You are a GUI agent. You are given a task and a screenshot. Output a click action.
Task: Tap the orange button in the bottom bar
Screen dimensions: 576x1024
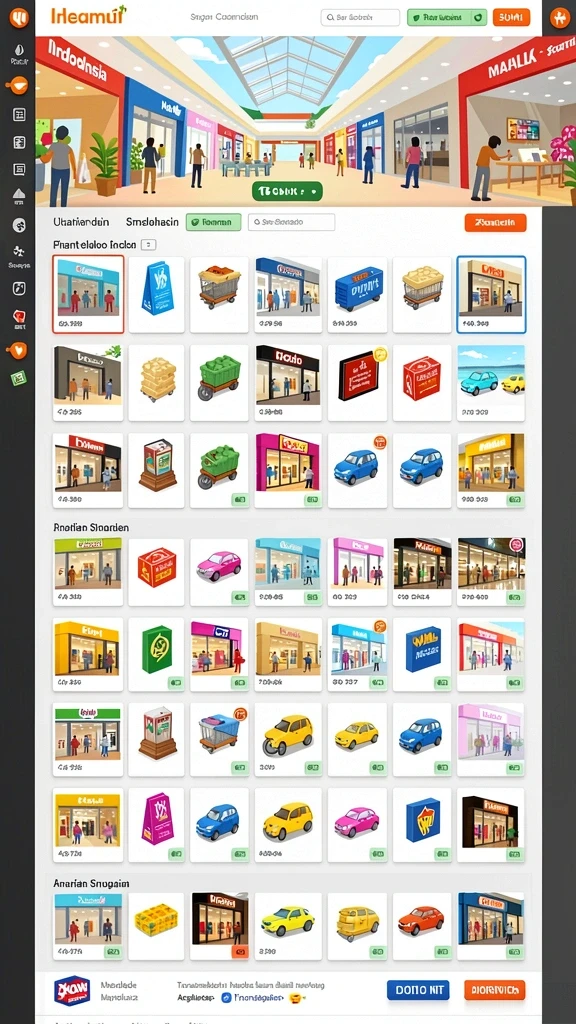coord(494,990)
